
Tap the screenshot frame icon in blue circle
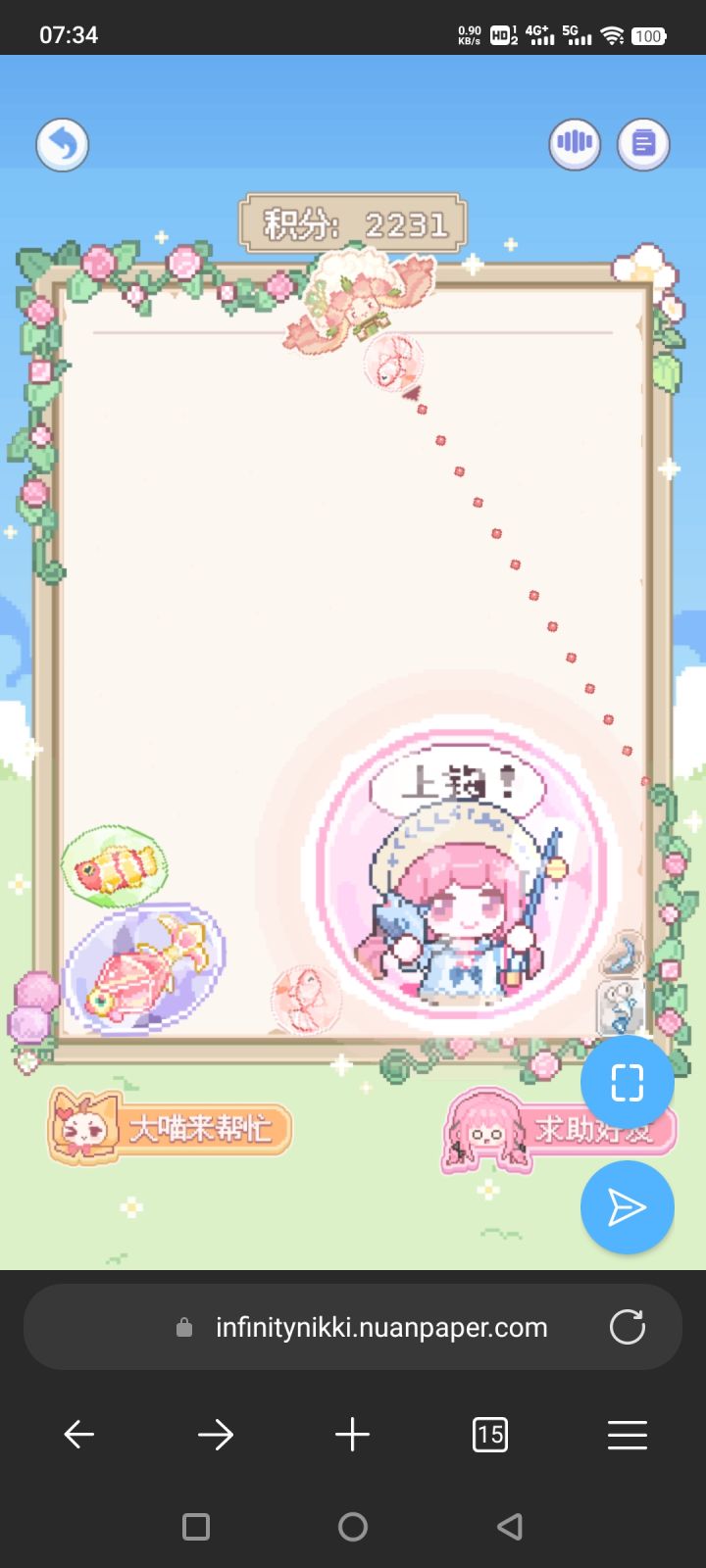[627, 1082]
